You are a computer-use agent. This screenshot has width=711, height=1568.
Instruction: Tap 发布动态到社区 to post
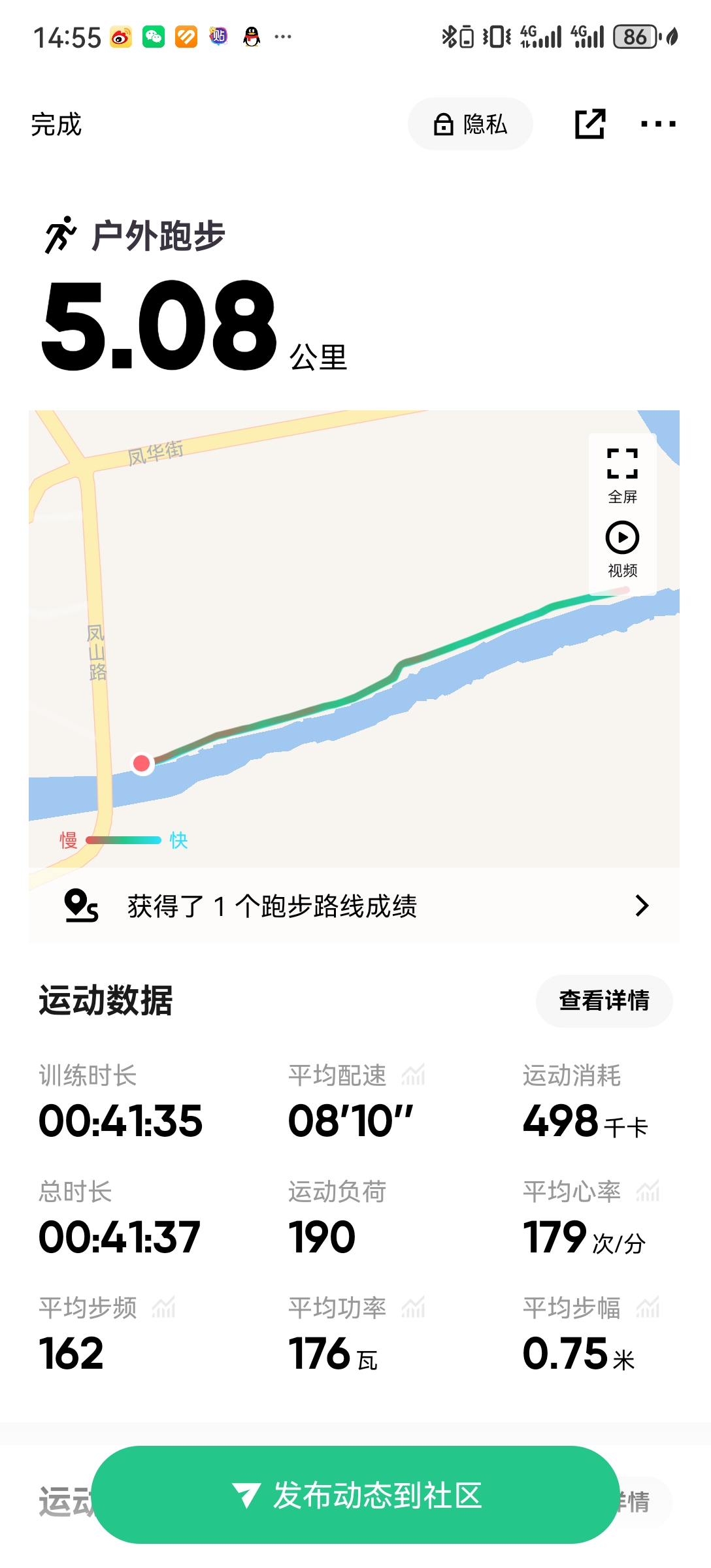355,1495
